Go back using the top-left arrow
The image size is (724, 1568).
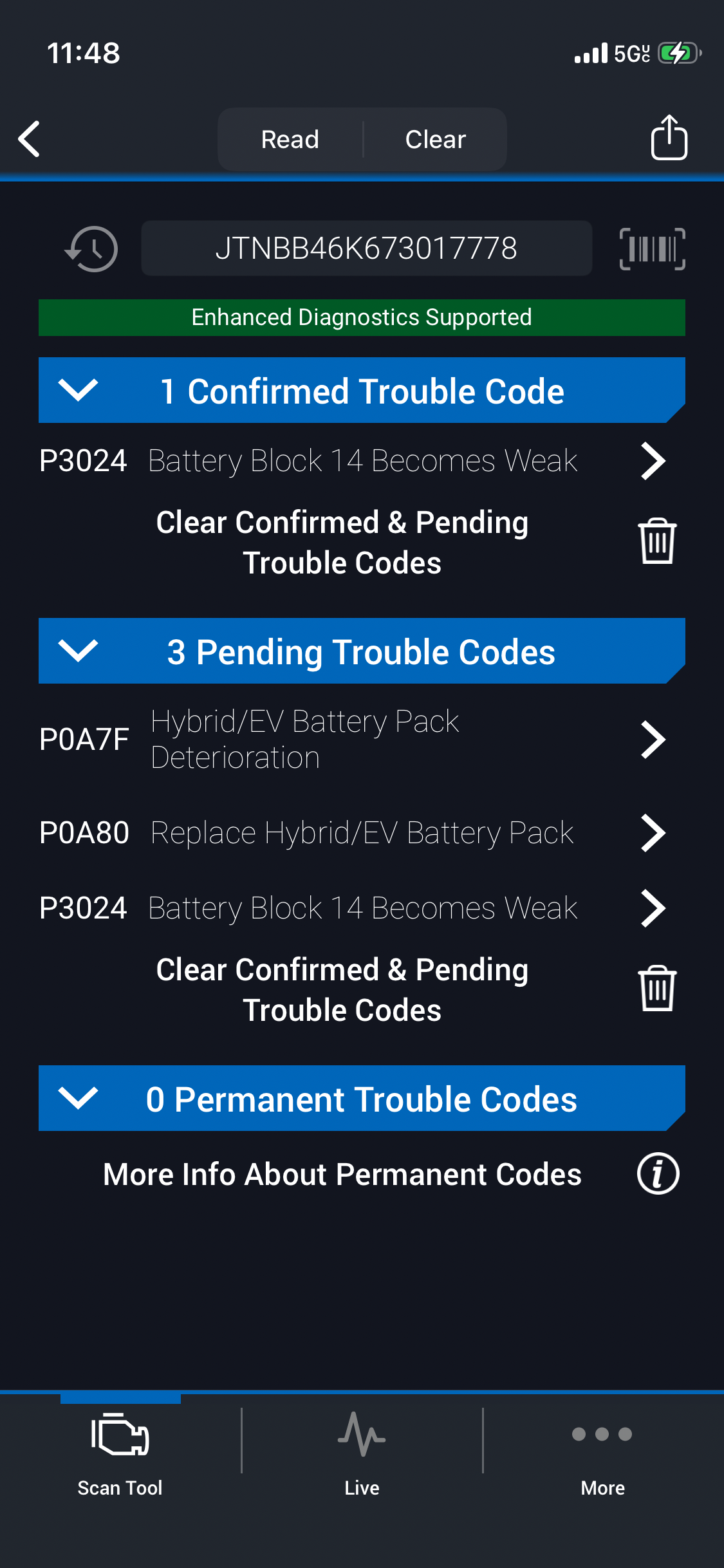pos(30,139)
